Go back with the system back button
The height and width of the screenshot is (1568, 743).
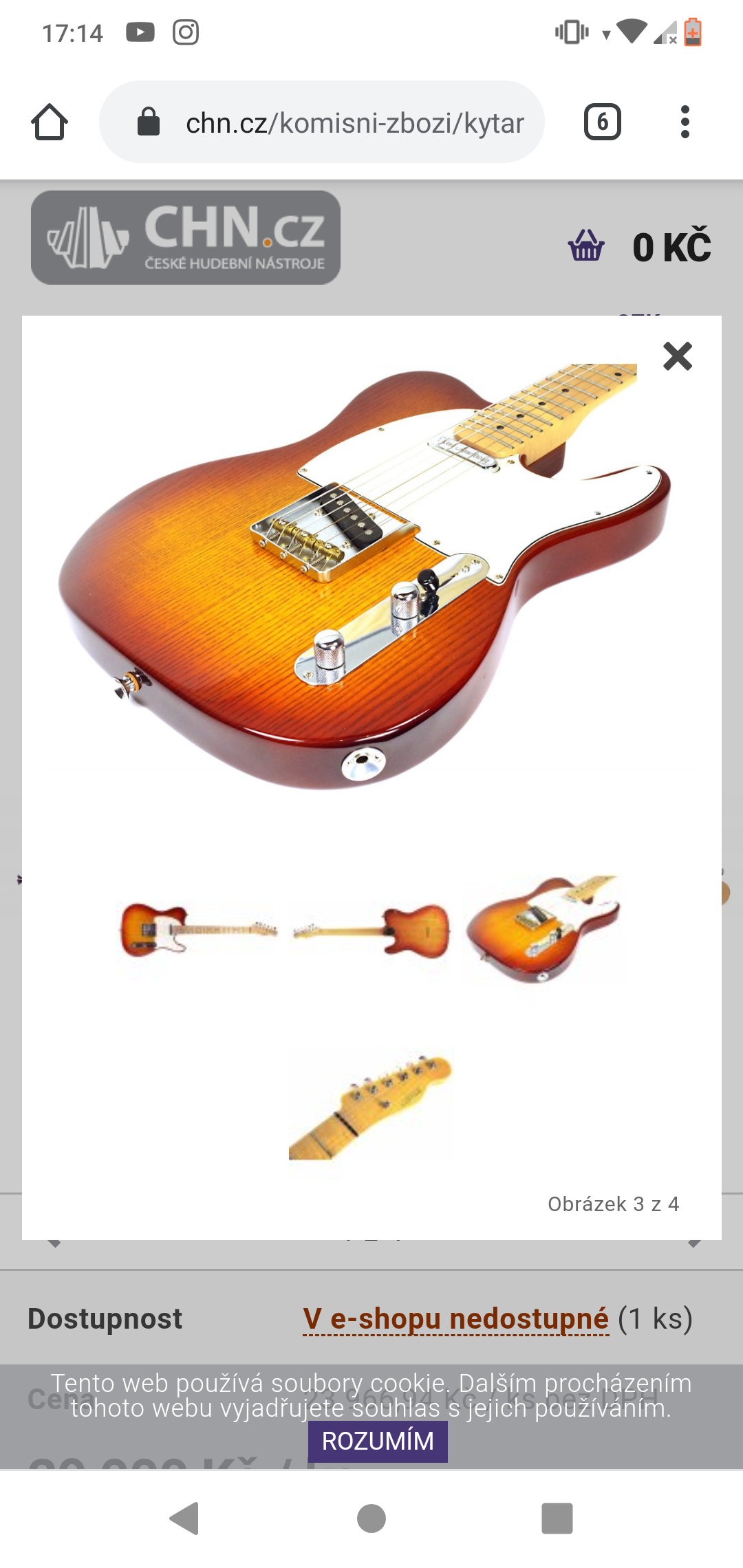pyautogui.click(x=184, y=1518)
